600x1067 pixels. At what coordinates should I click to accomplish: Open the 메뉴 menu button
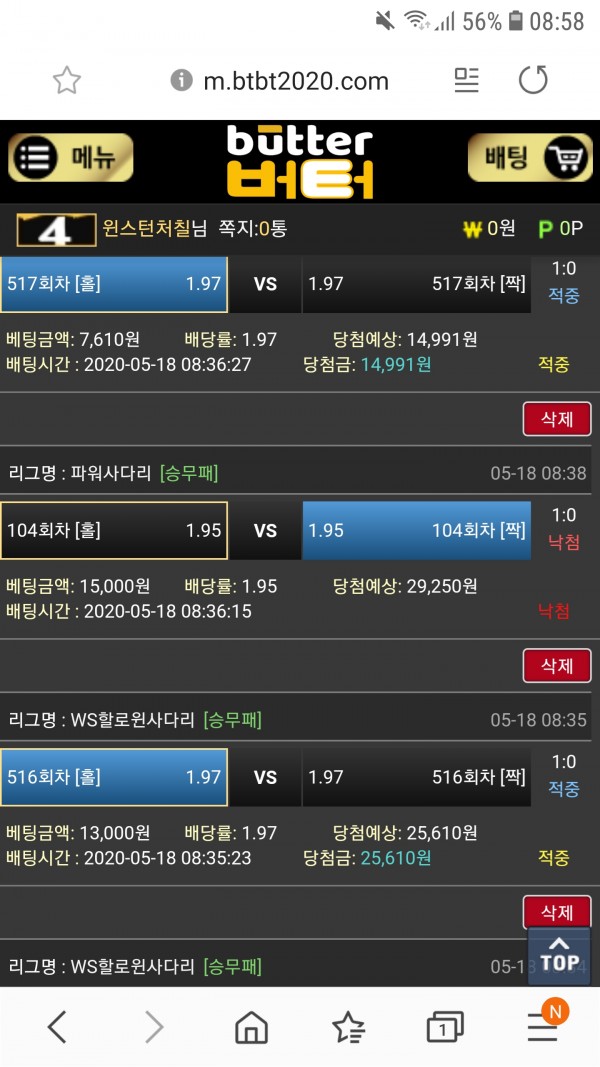70,158
